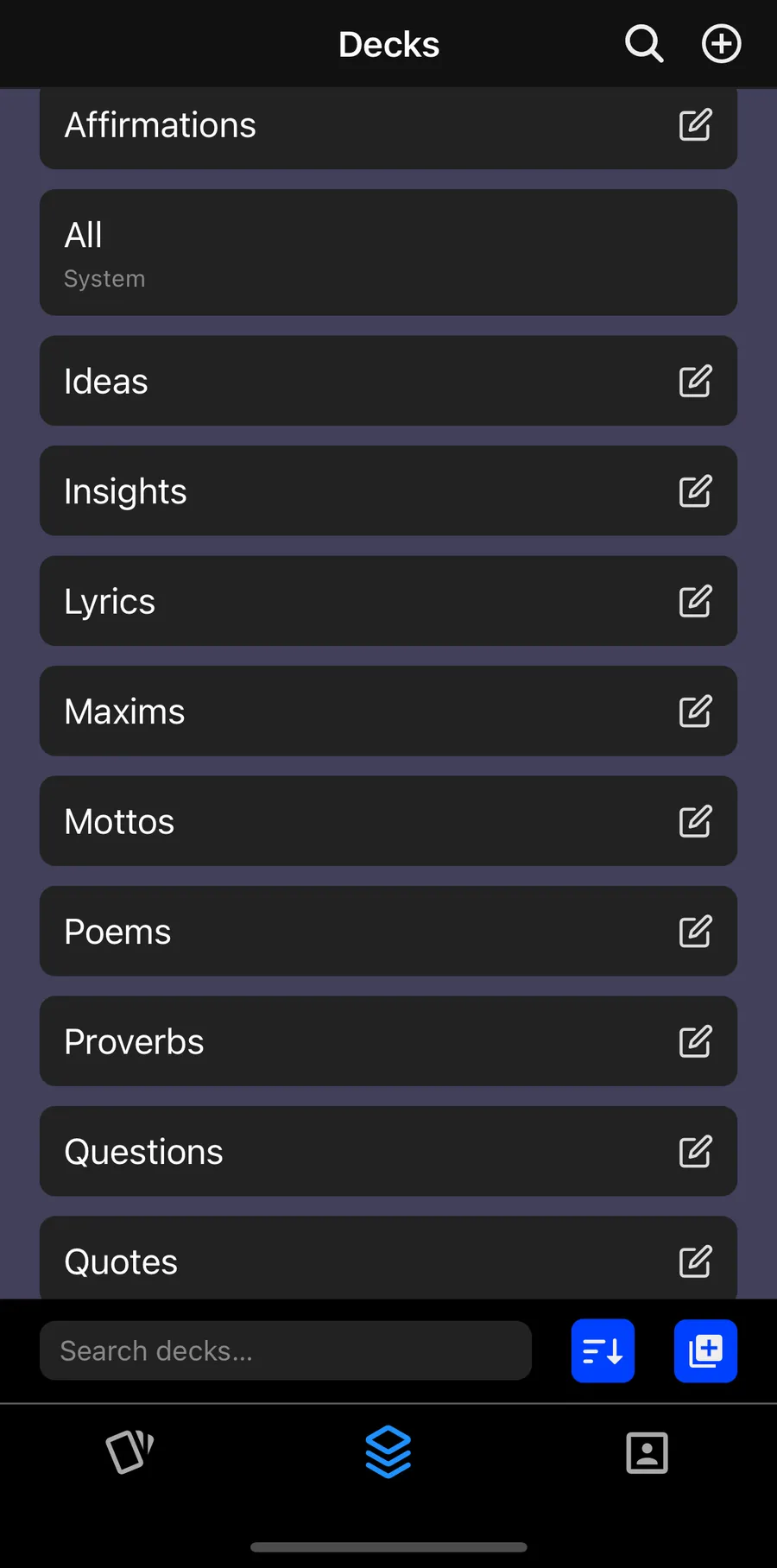Edit the Maxims deck
Image resolution: width=777 pixels, height=1568 pixels.
point(696,711)
